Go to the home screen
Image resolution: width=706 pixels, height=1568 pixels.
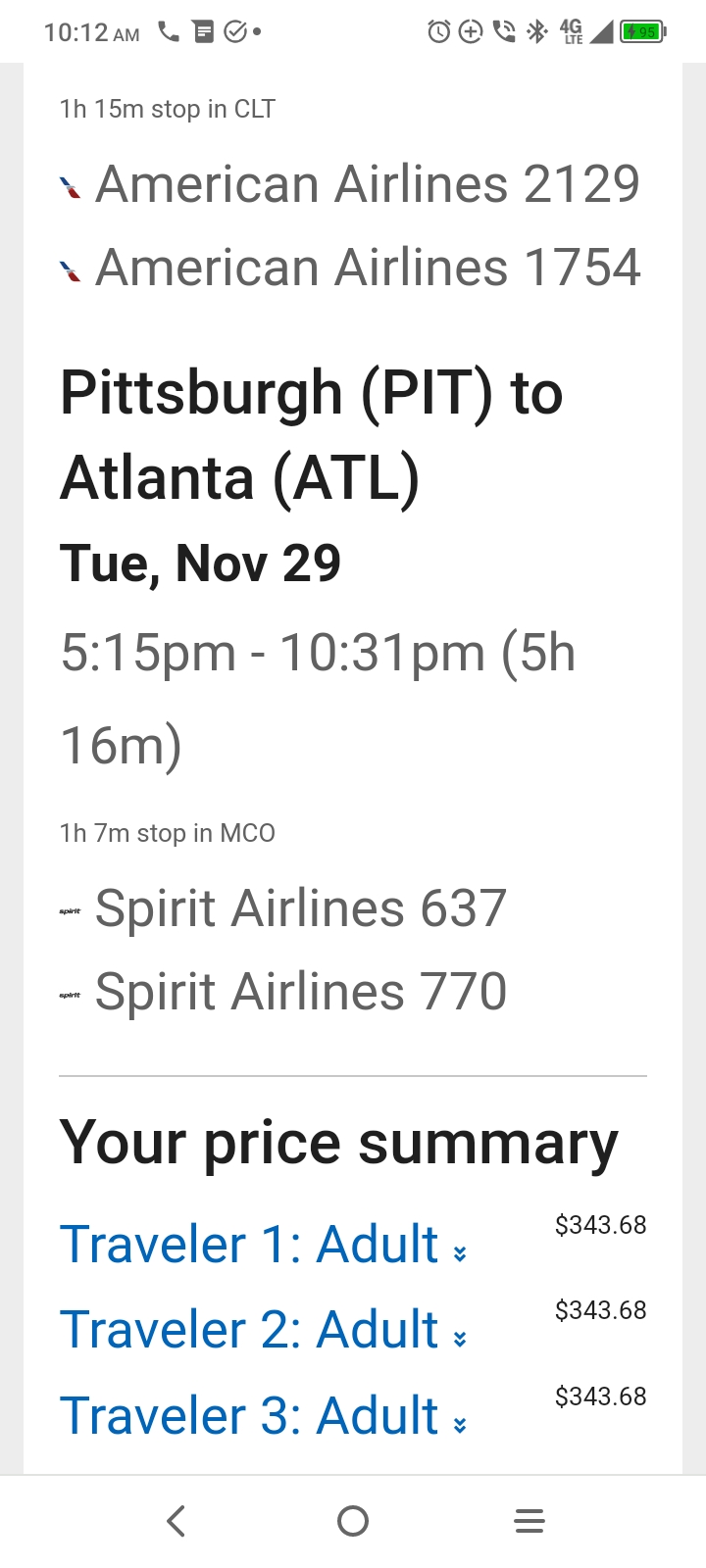[x=353, y=1521]
